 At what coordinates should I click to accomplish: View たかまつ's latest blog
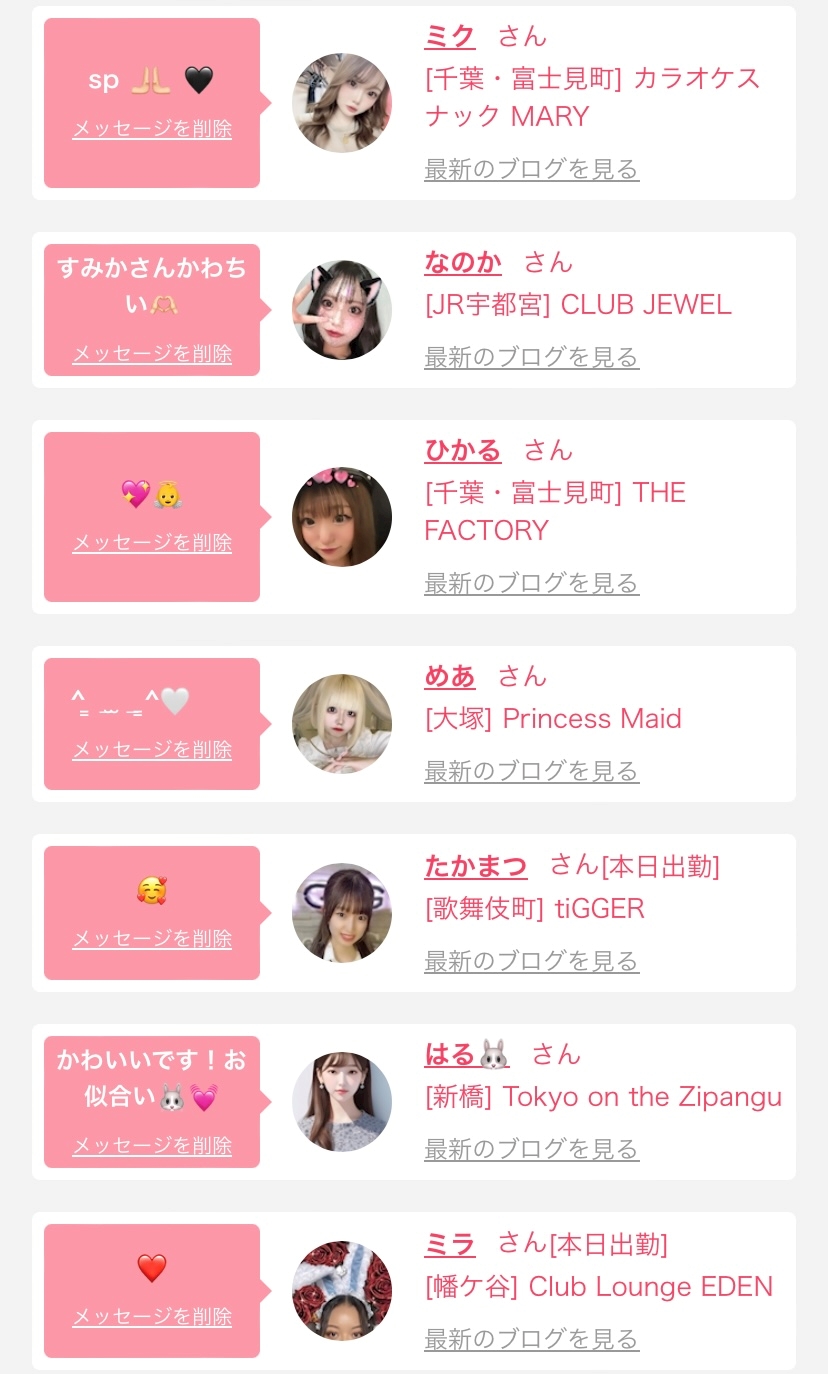531,961
